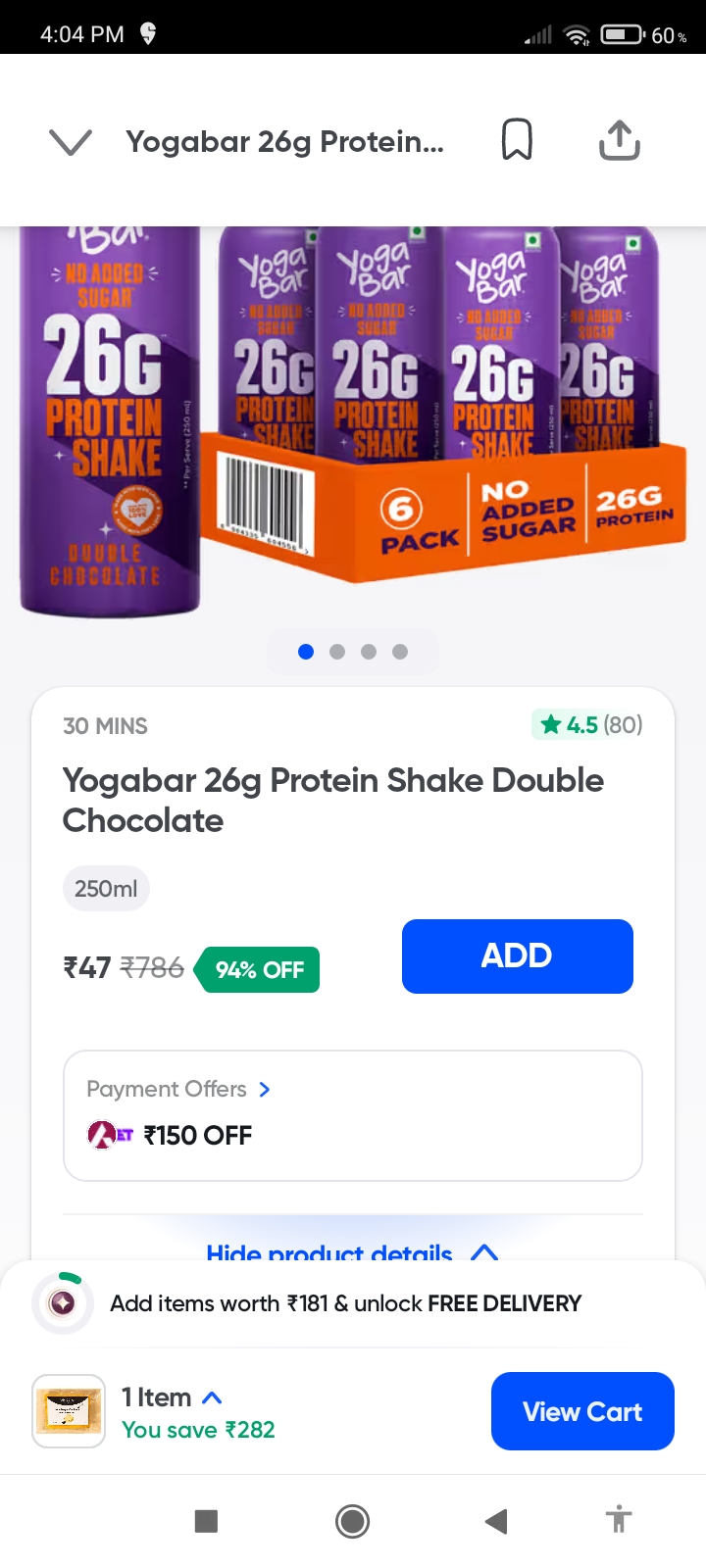Viewport: 706px width, 1568px height.
Task: Hide product details
Action: click(x=352, y=1252)
